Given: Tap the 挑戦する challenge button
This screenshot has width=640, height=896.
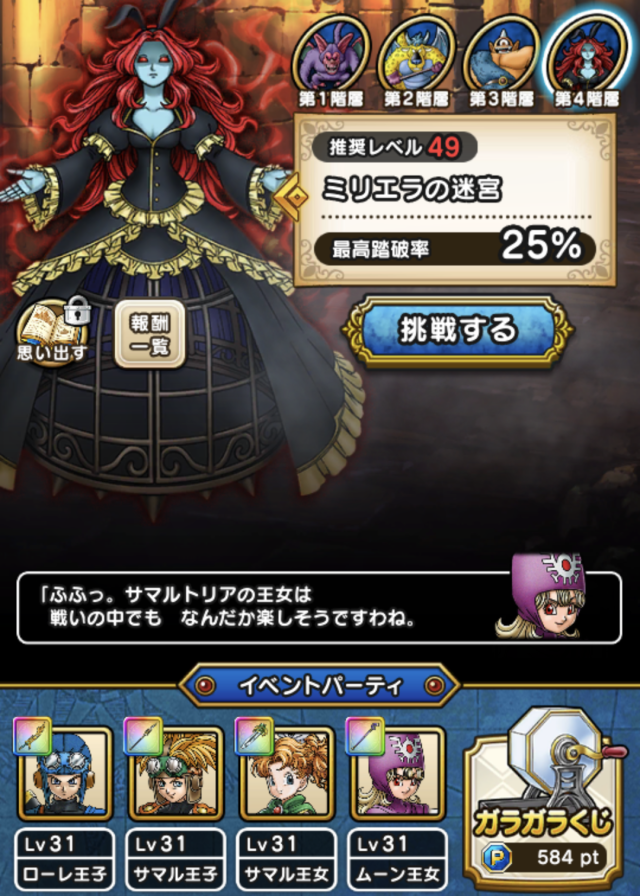Looking at the screenshot, I should [457, 330].
